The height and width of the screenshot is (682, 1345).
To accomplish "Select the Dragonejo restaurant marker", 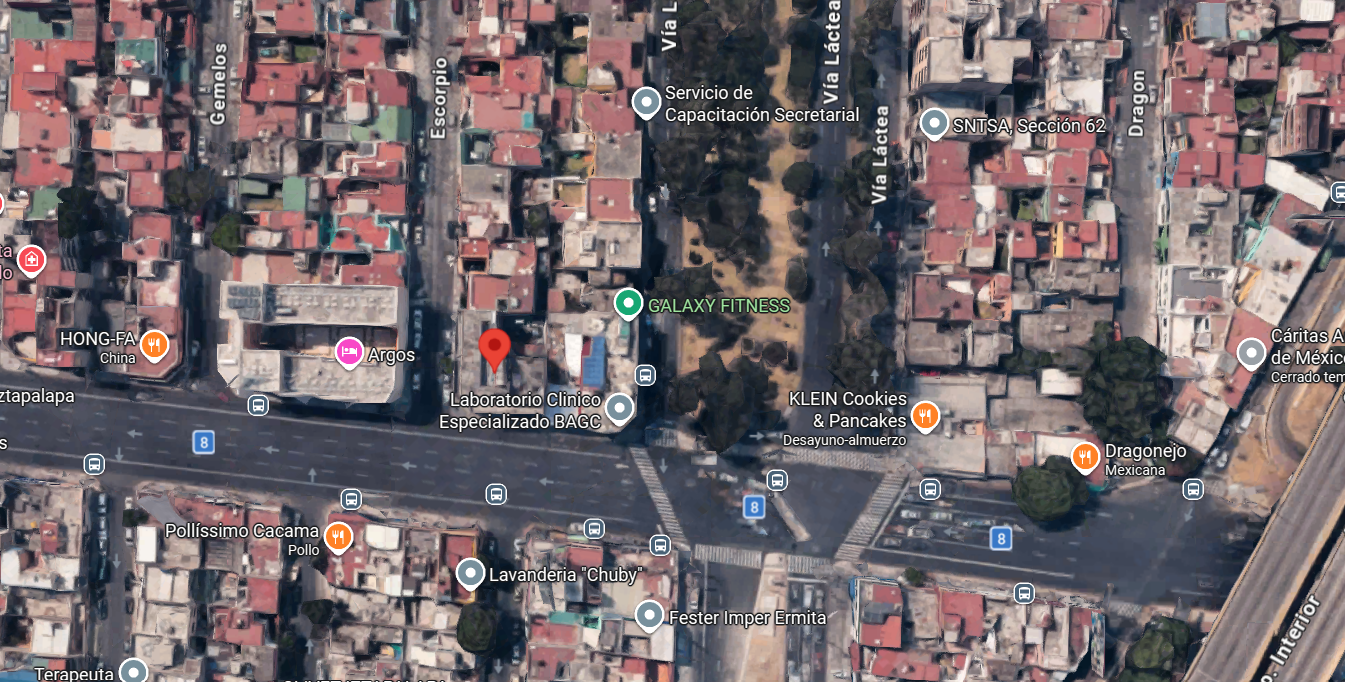I will pyautogui.click(x=1085, y=457).
